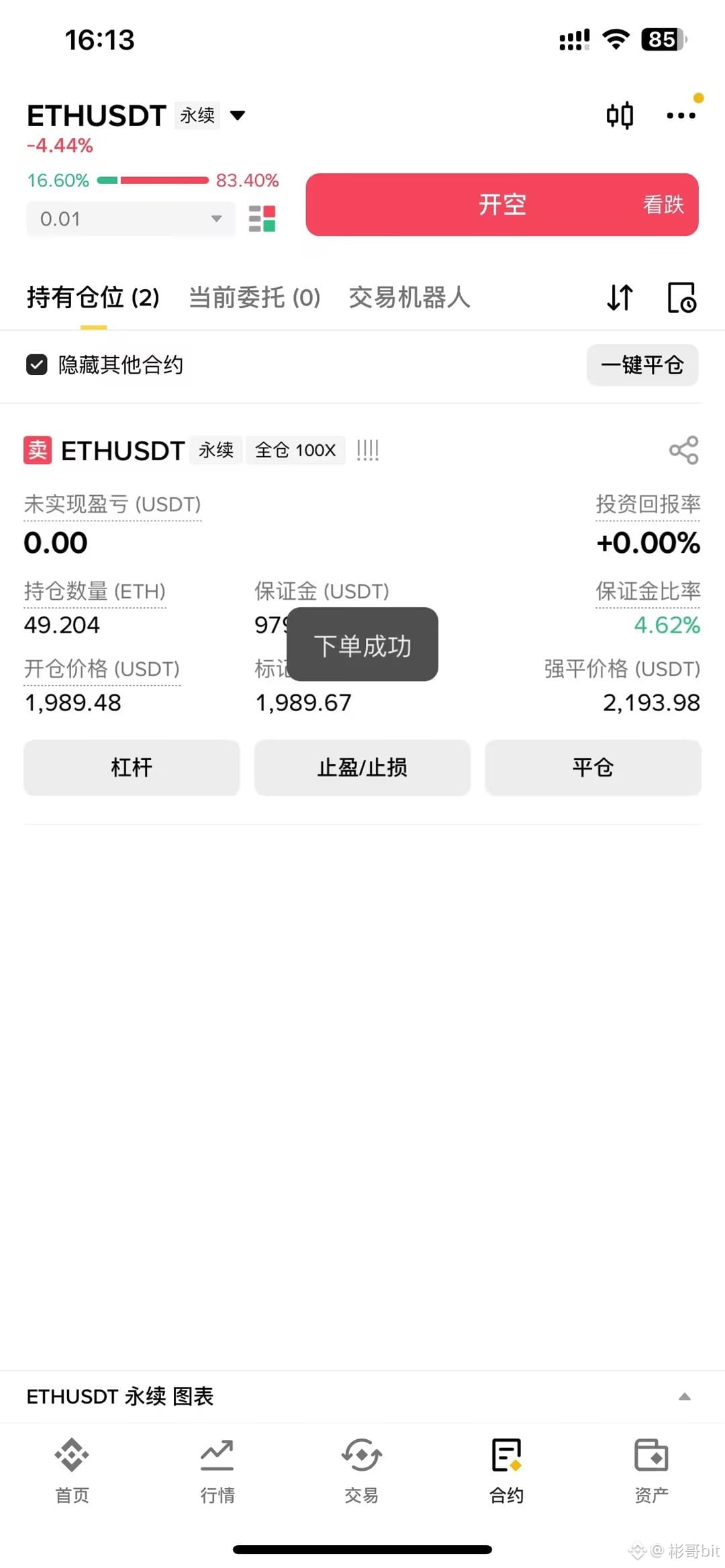Expand the ETHUSDT 永续 图表 panel
725x1568 pixels.
[362, 1396]
